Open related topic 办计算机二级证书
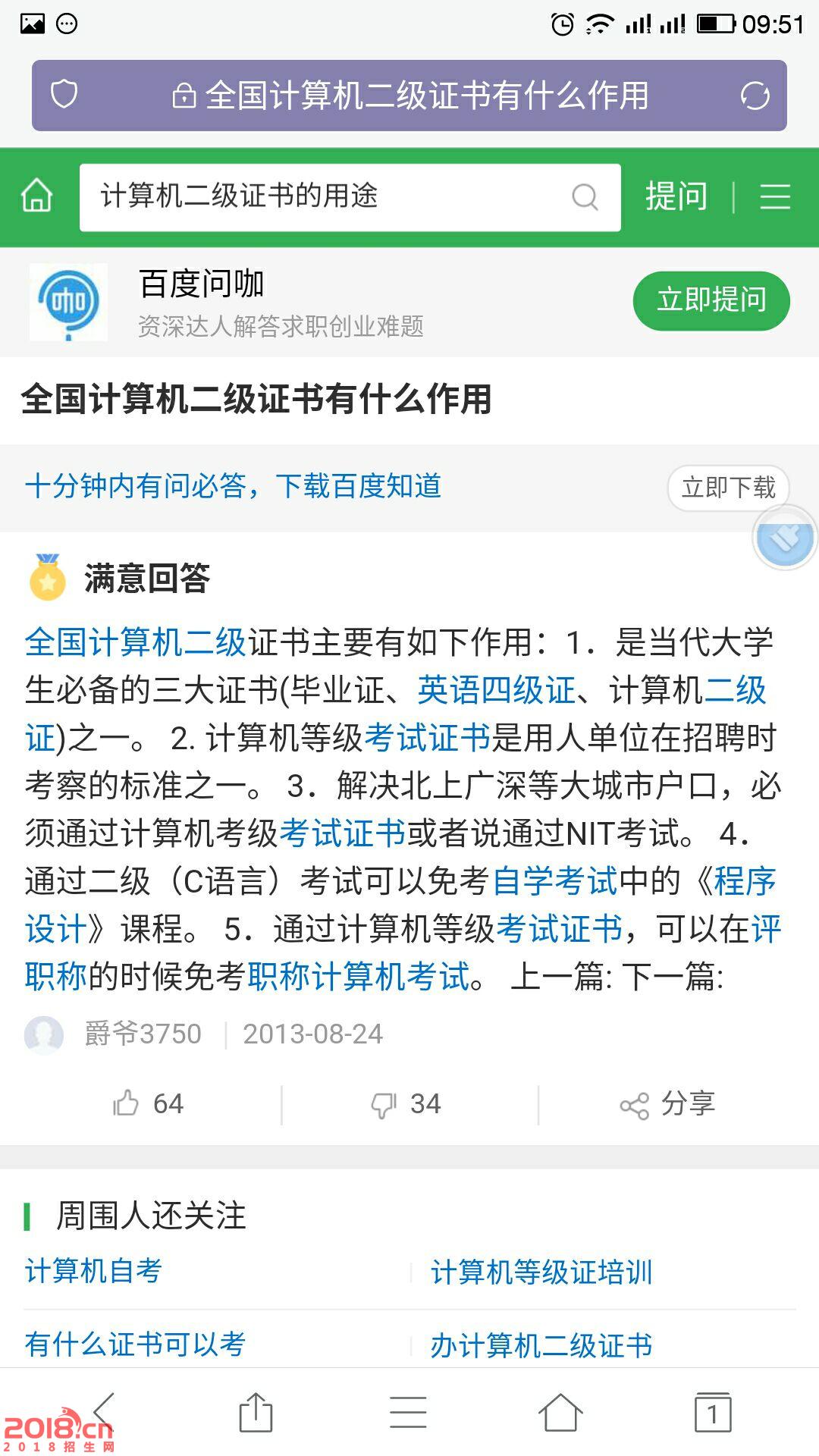This screenshot has height=1456, width=819. [x=541, y=1345]
